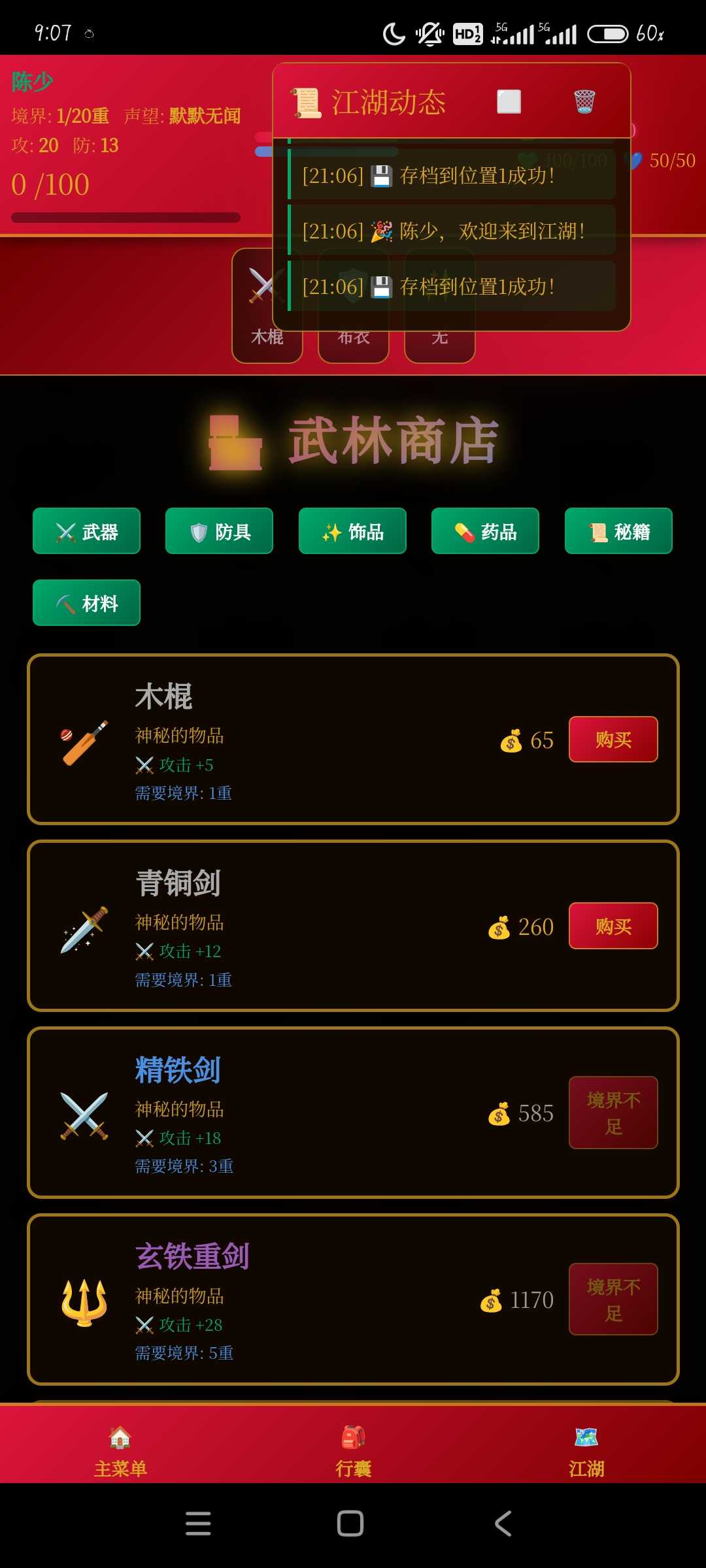Buy the 木棍 for 65
706x1568 pixels.
click(613, 740)
